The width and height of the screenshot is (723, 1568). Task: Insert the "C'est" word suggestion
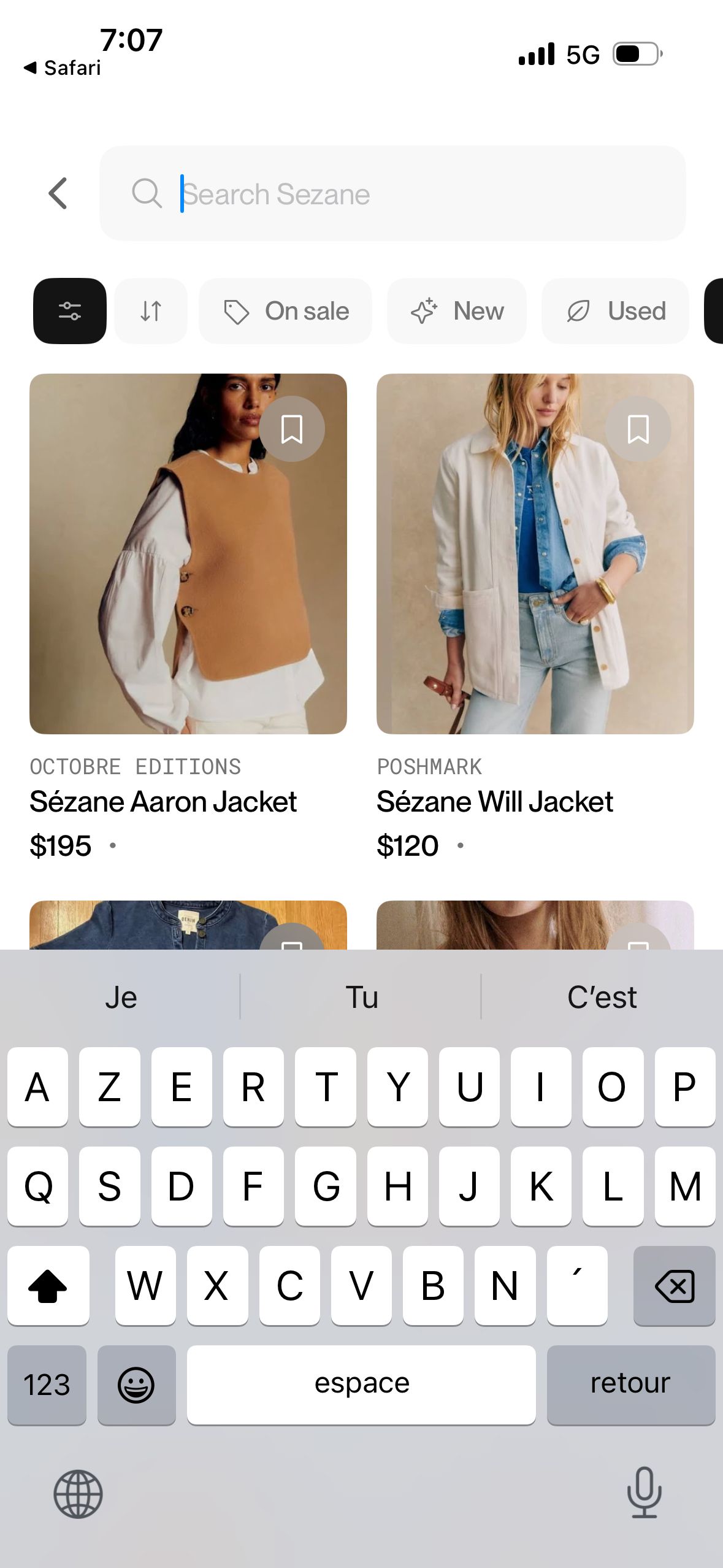[602, 997]
